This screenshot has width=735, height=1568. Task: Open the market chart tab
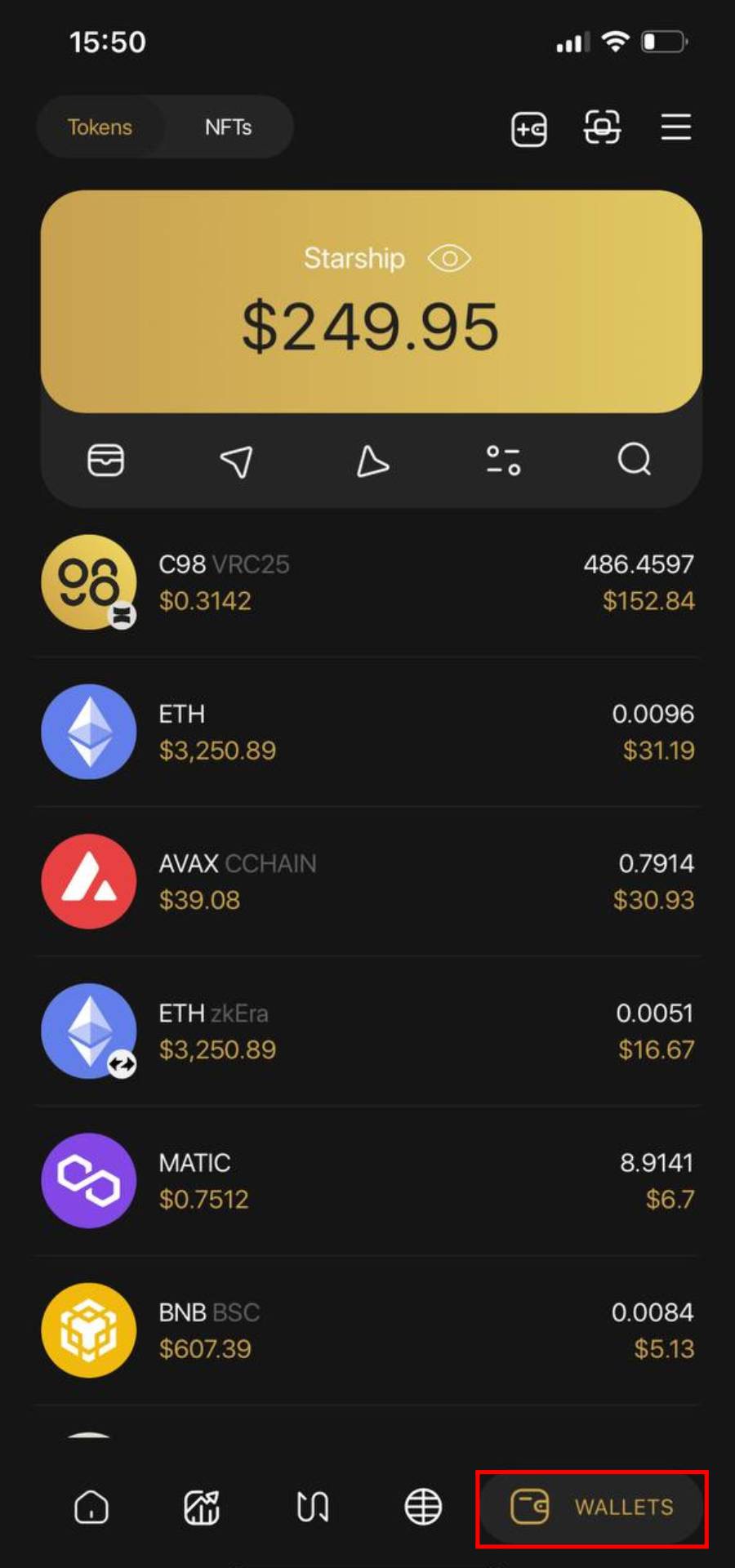202,1507
